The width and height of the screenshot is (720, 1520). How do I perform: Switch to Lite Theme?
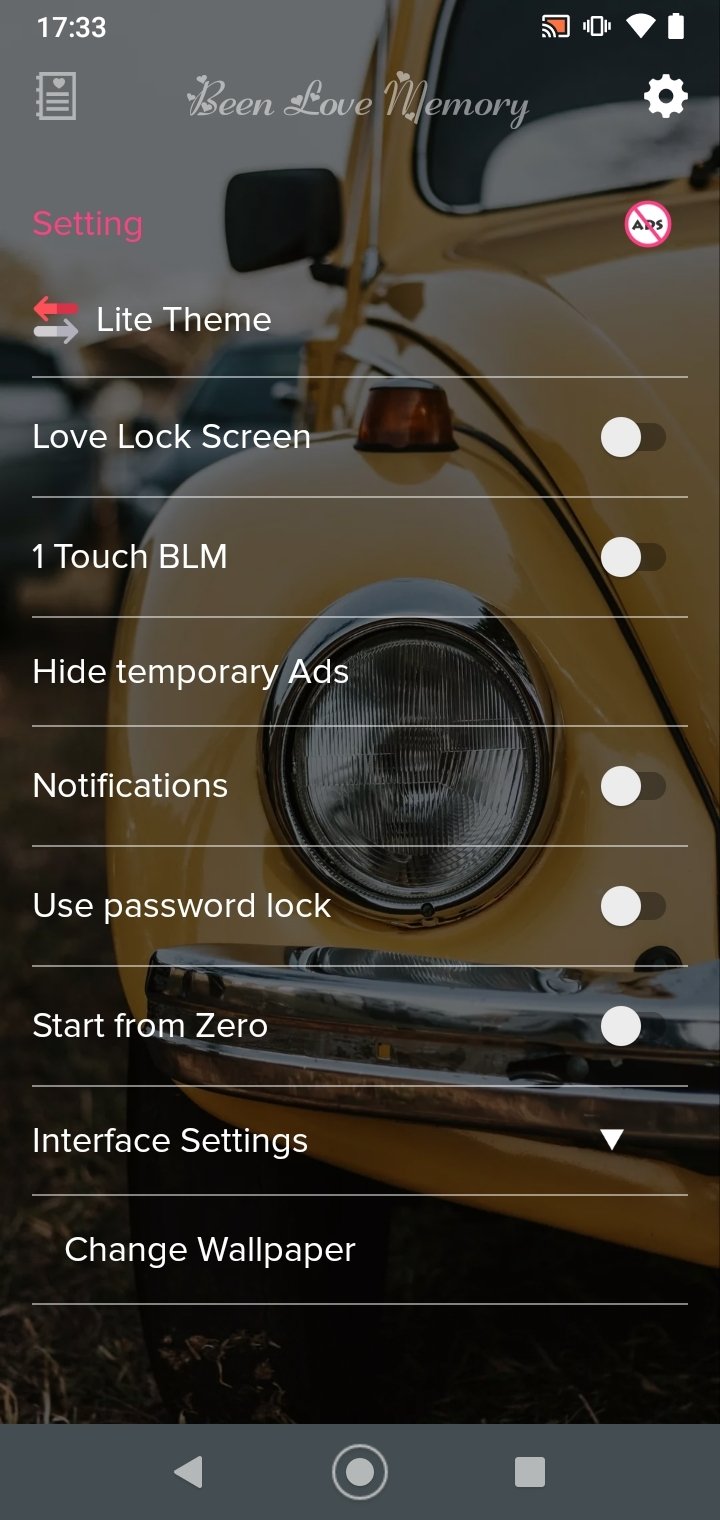(183, 320)
